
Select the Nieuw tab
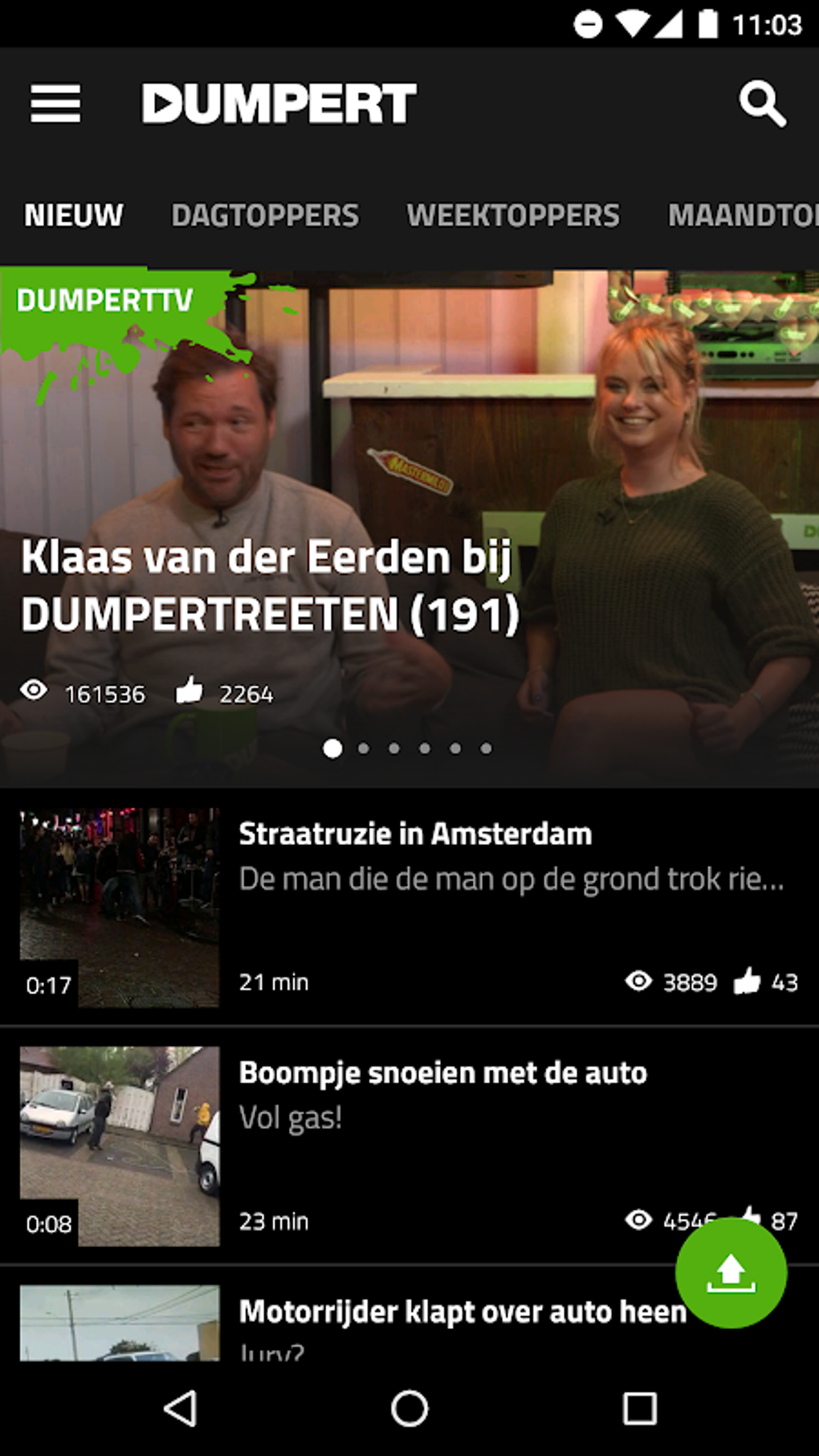click(x=74, y=215)
